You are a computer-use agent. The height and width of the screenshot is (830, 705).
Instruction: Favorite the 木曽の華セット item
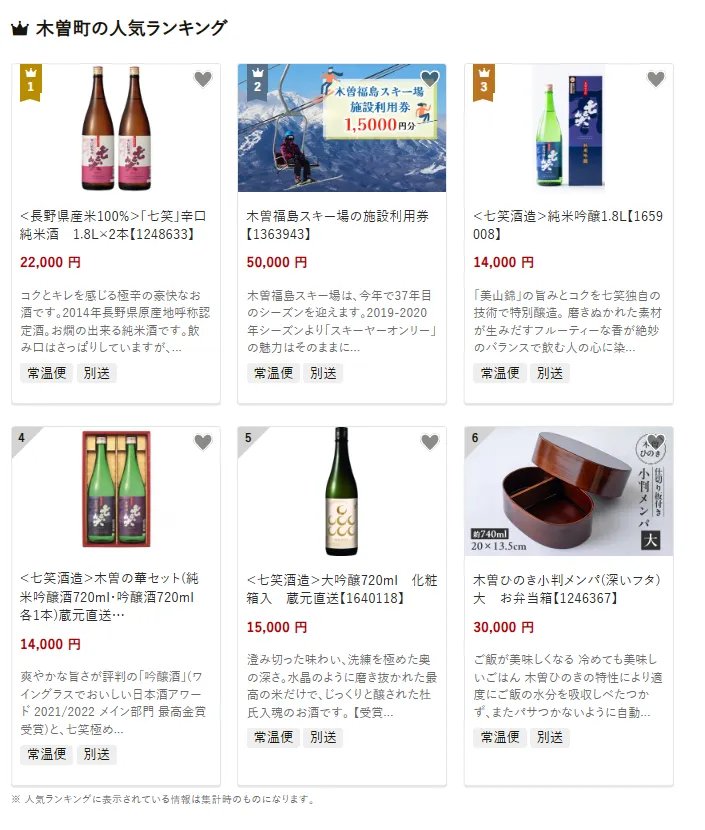click(203, 442)
